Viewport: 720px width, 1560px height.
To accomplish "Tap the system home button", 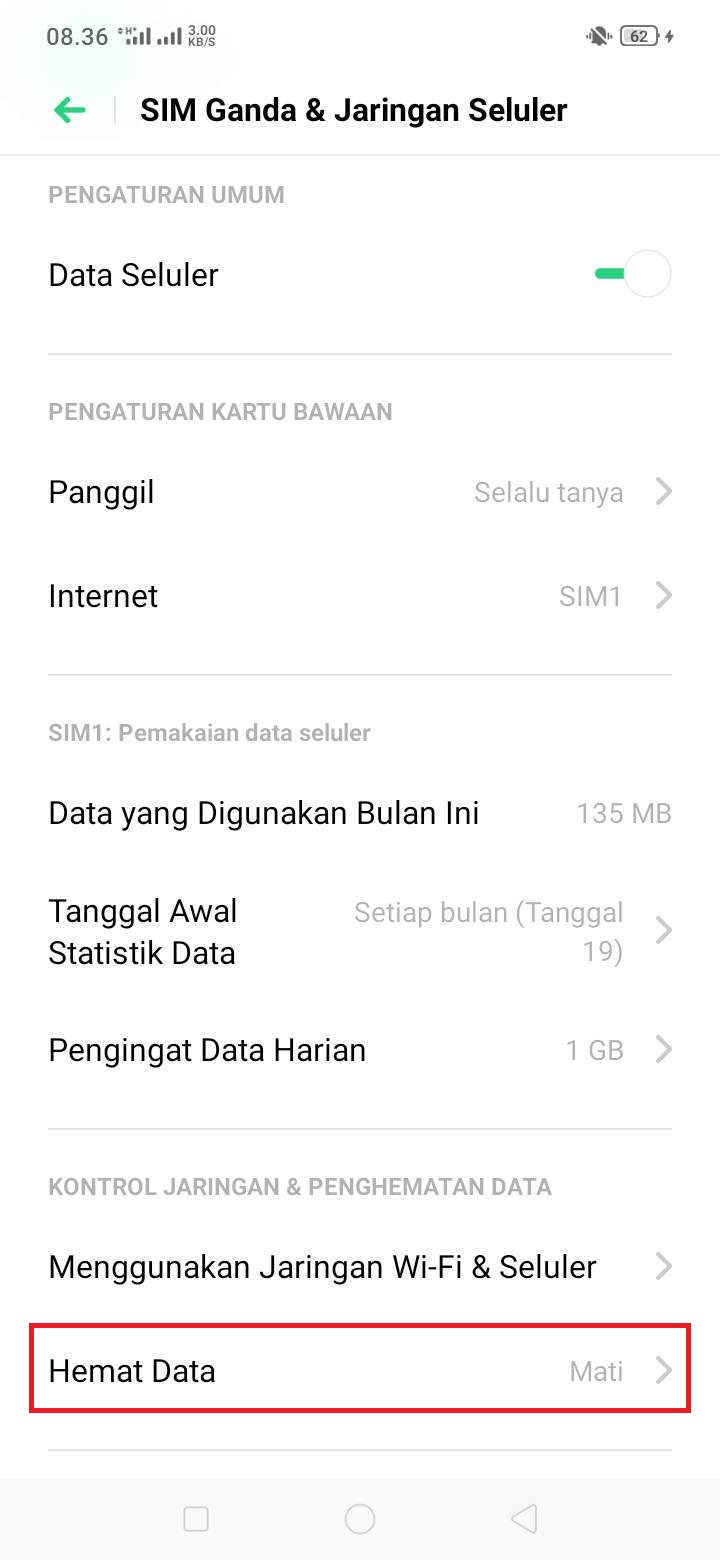I will pos(360,1519).
